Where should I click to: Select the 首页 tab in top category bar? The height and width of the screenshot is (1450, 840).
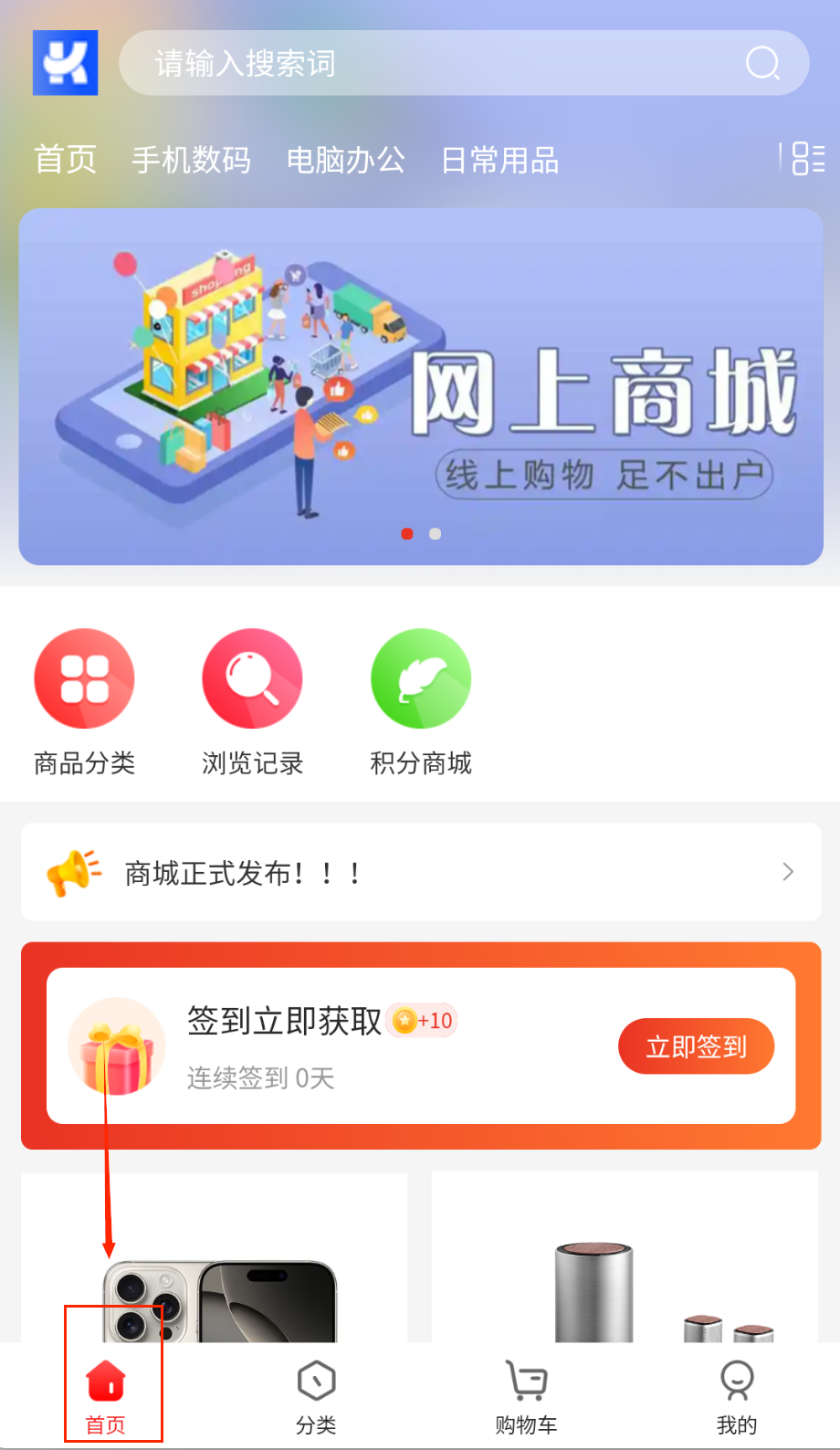(65, 160)
